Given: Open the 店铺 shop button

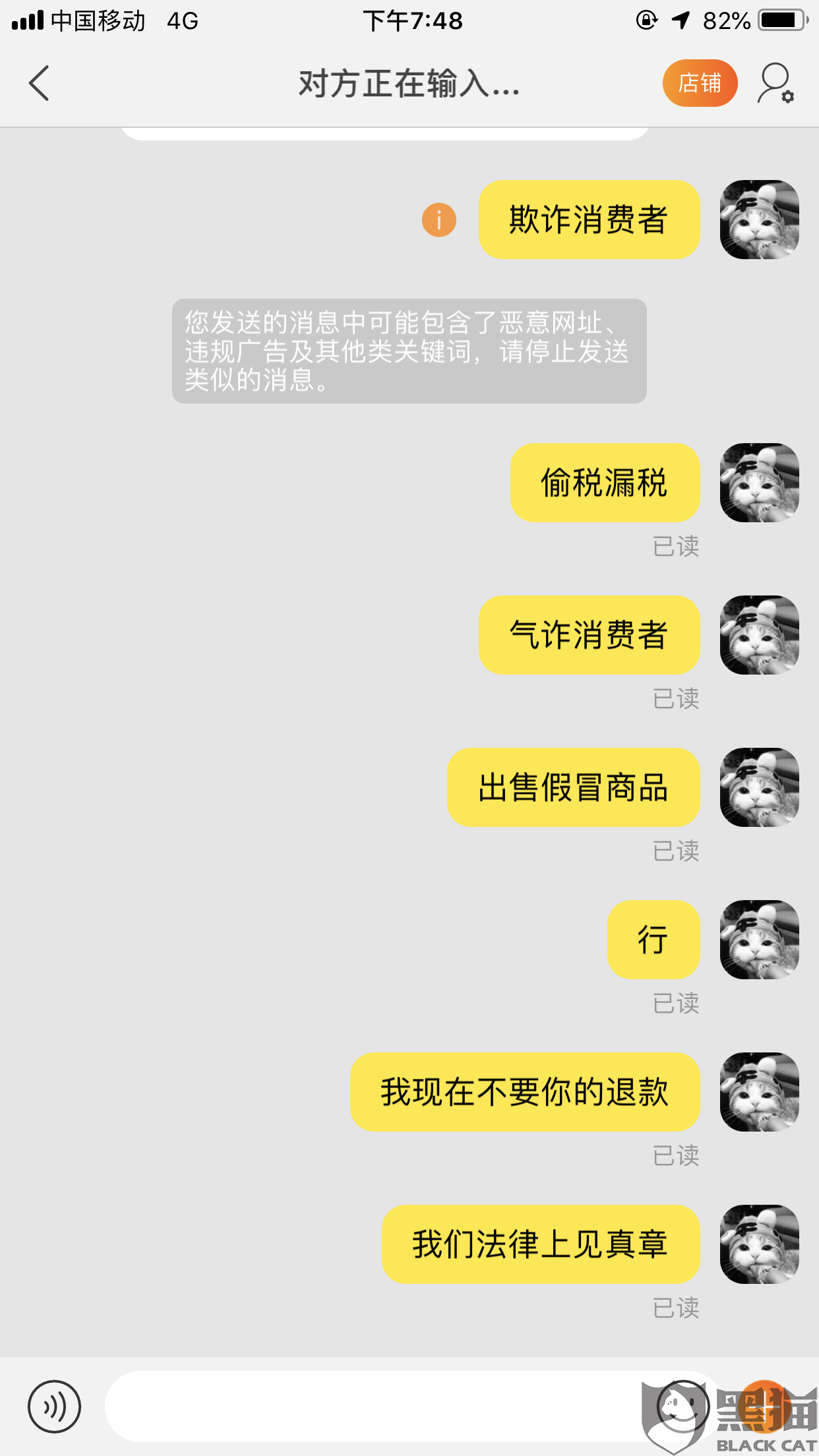Looking at the screenshot, I should [x=700, y=83].
